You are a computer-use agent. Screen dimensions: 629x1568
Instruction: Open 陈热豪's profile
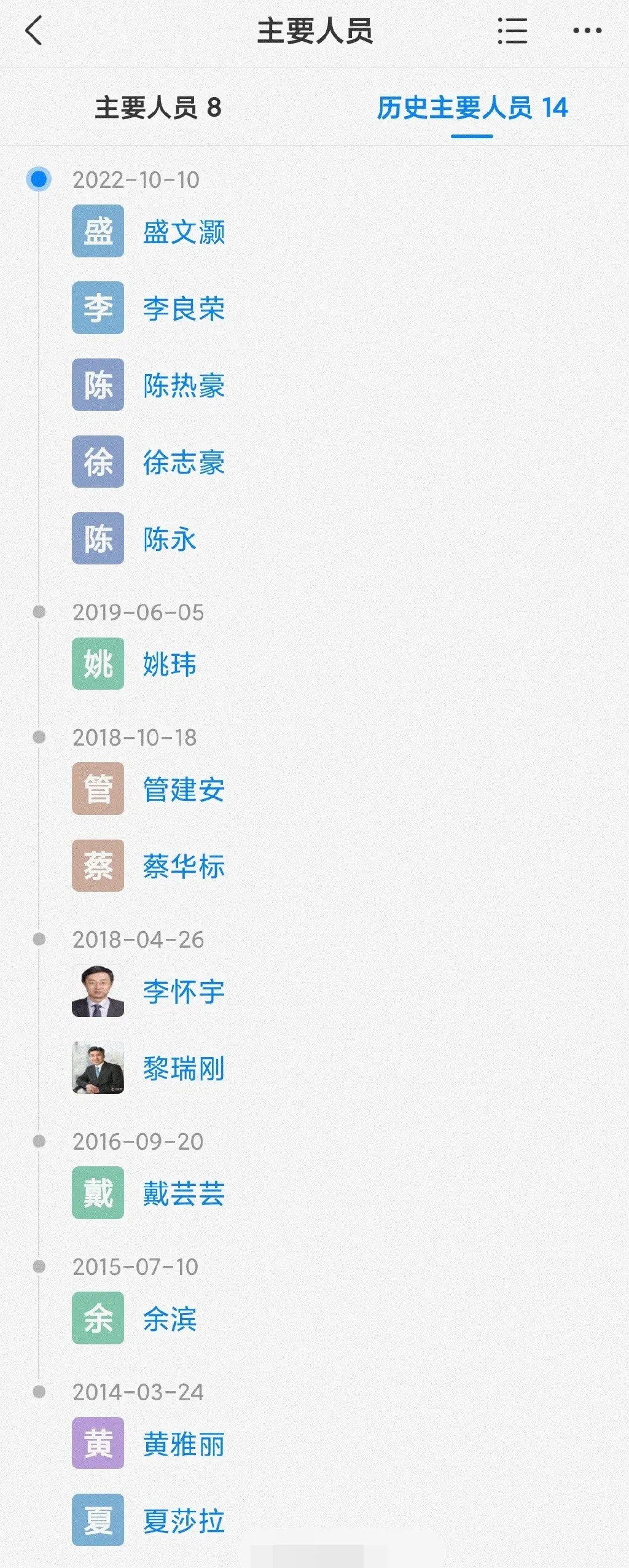tap(183, 385)
